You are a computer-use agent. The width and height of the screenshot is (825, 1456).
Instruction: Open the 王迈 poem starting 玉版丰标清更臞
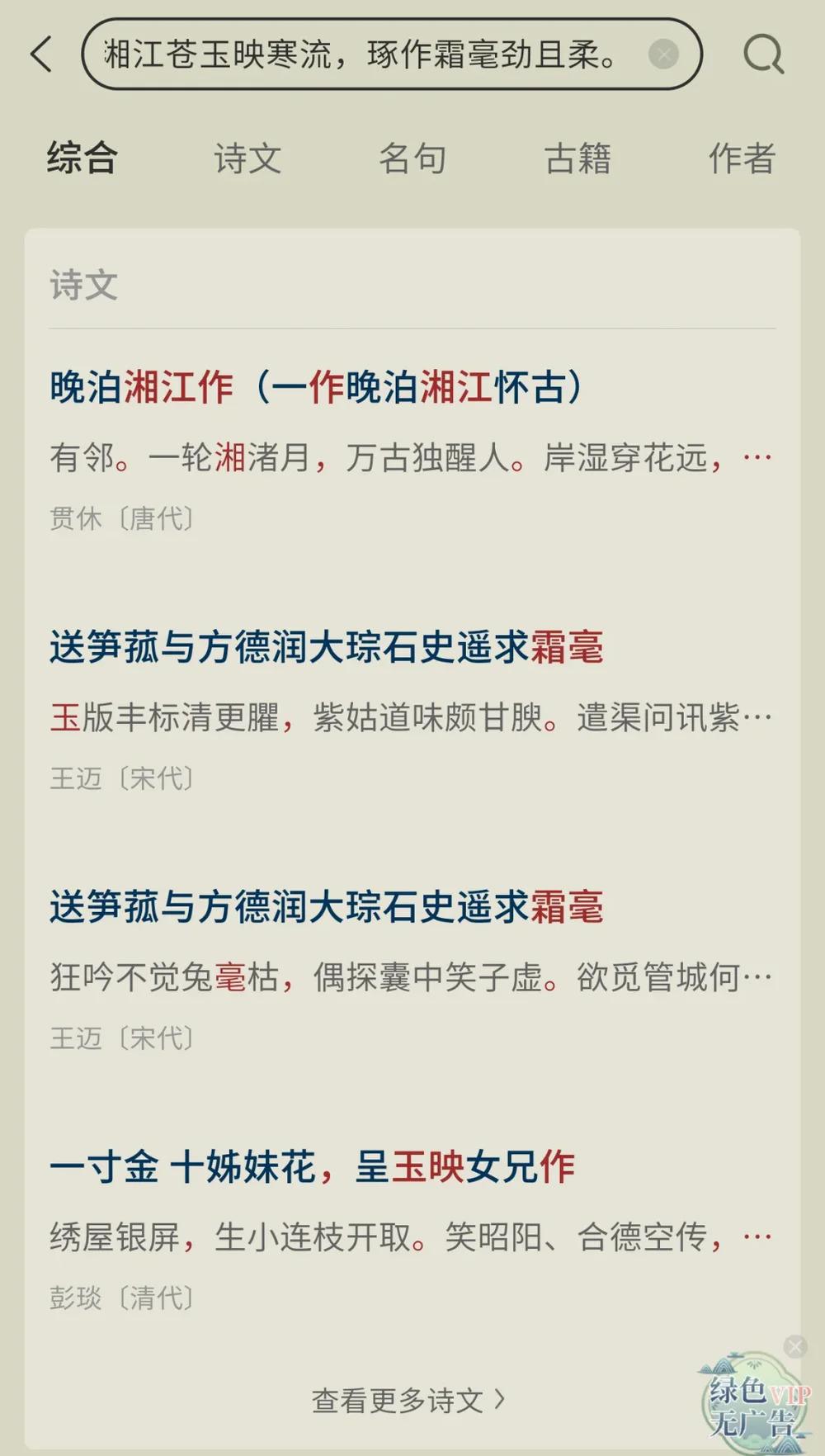click(x=326, y=647)
